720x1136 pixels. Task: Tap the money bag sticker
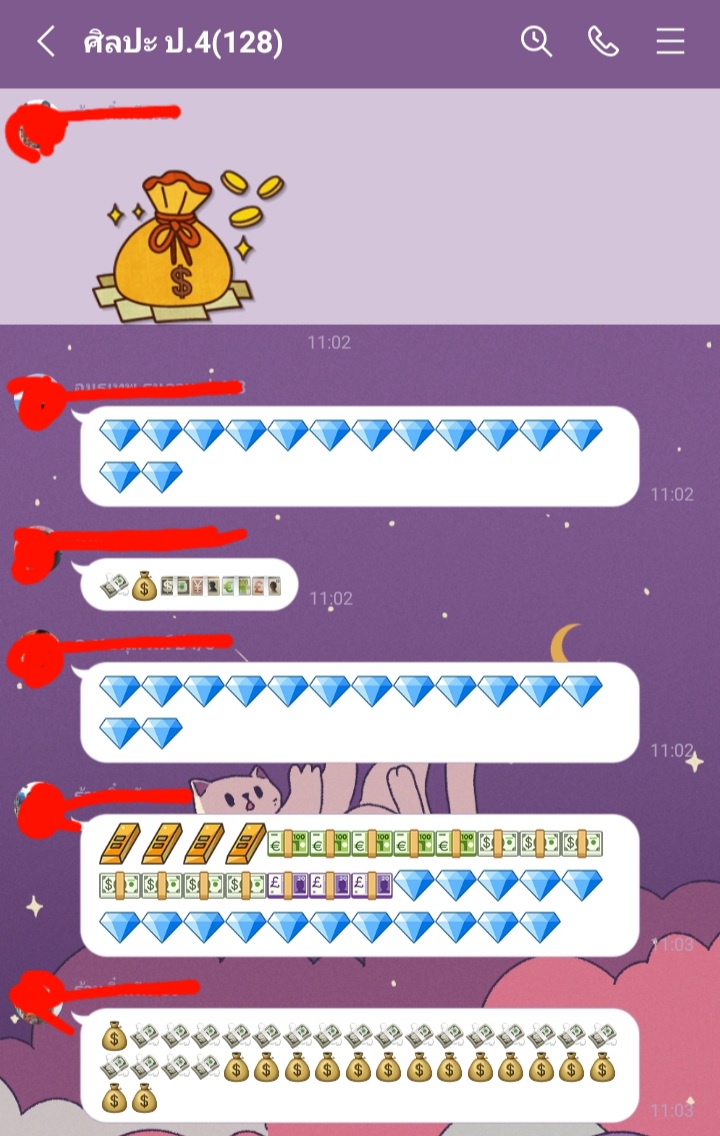point(185,245)
